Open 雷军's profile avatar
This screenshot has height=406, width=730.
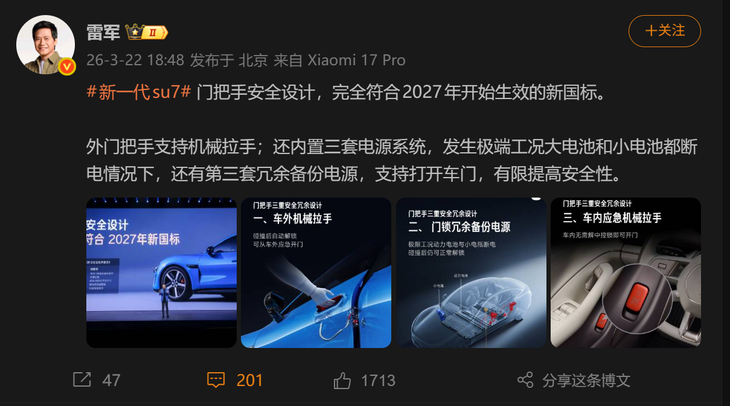point(46,45)
